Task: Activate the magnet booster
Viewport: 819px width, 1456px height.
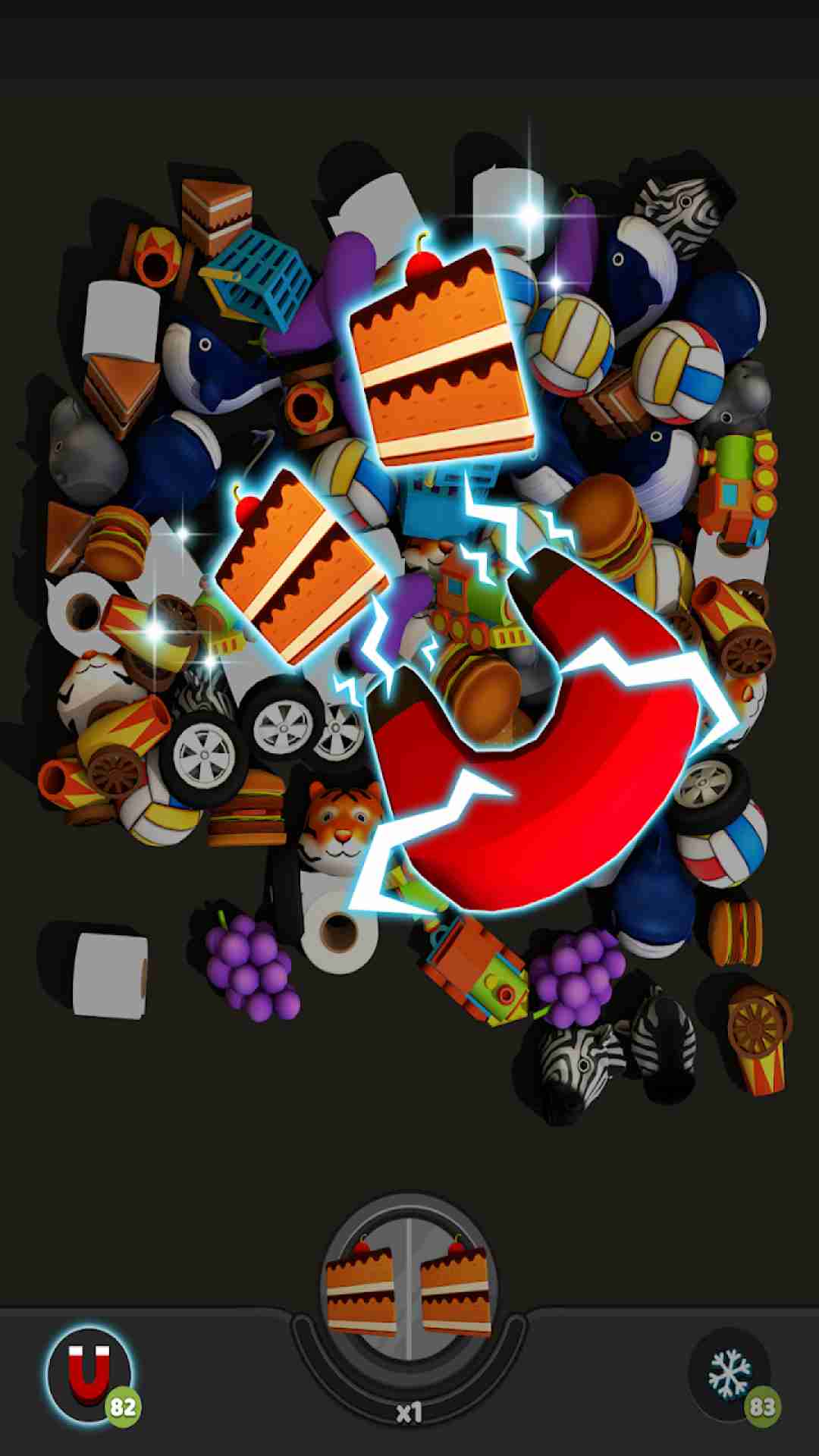Action: tap(89, 1374)
